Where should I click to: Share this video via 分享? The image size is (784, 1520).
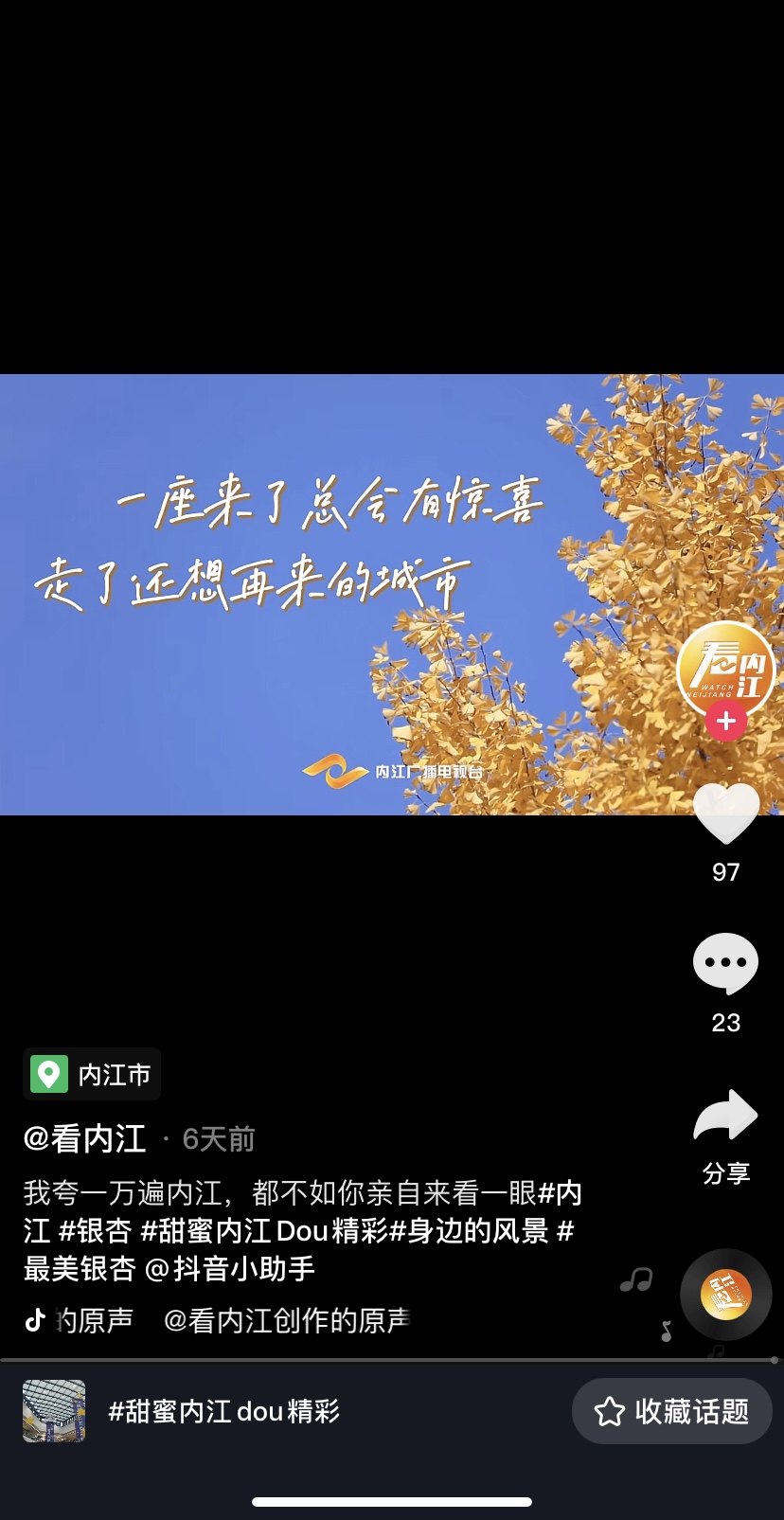pyautogui.click(x=725, y=1118)
